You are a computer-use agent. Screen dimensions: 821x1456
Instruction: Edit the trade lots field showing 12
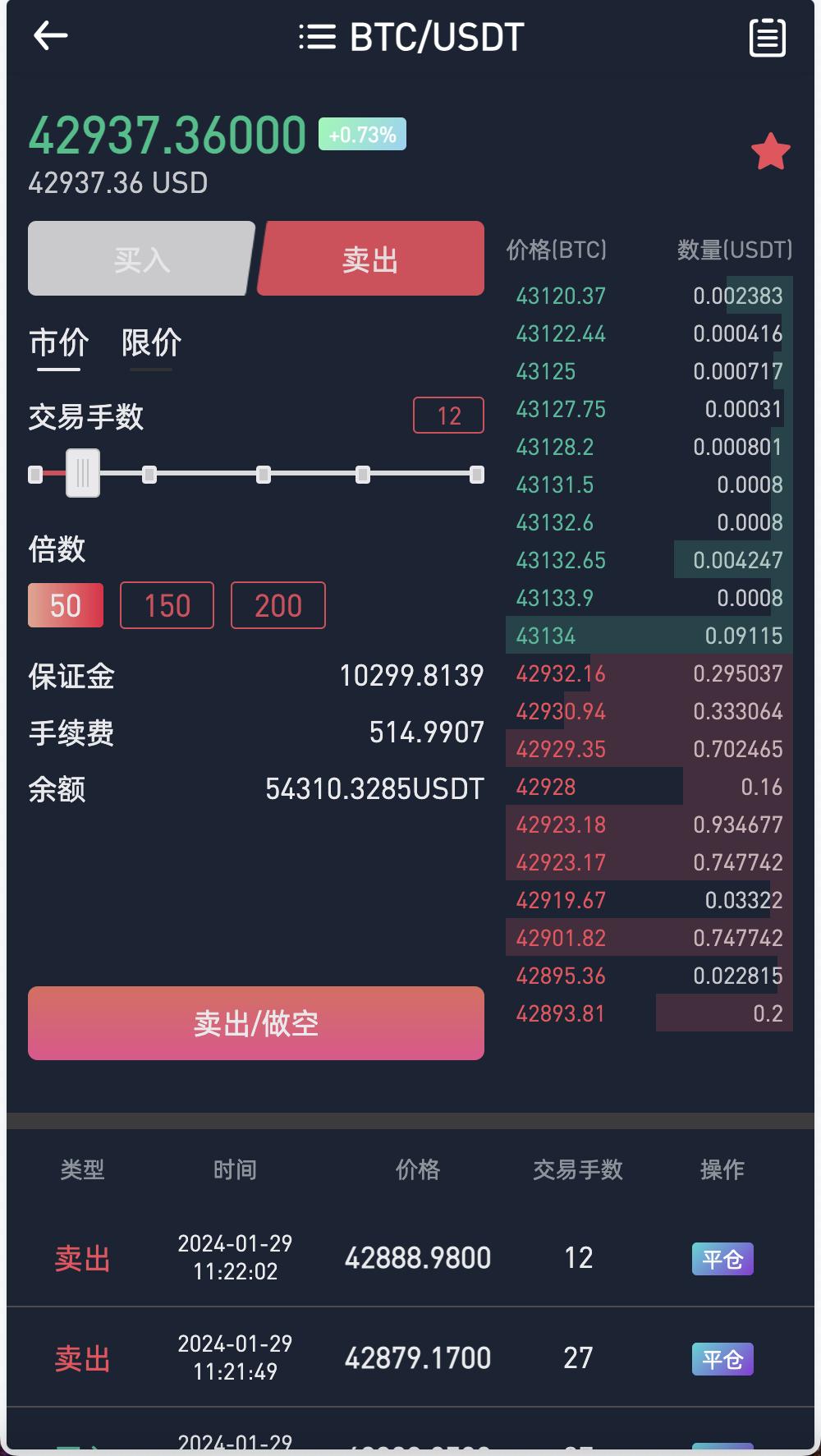tap(447, 416)
